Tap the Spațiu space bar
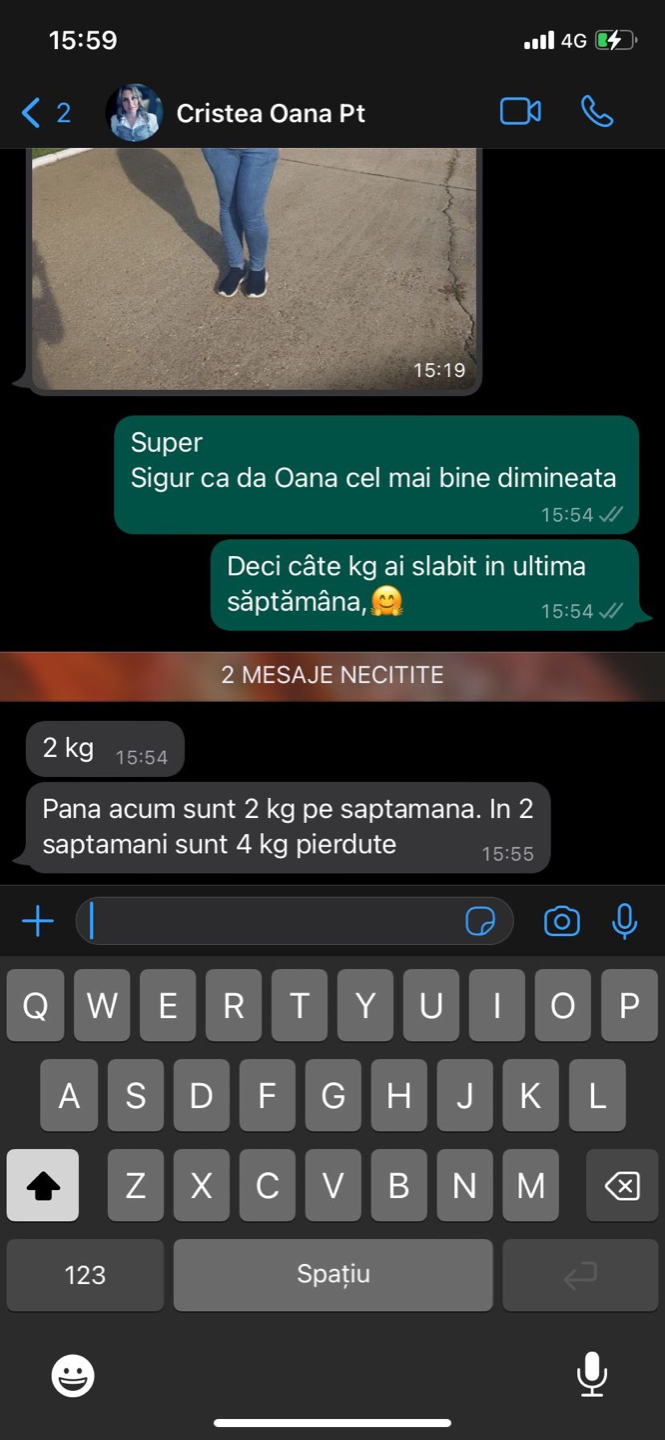 (x=333, y=1275)
